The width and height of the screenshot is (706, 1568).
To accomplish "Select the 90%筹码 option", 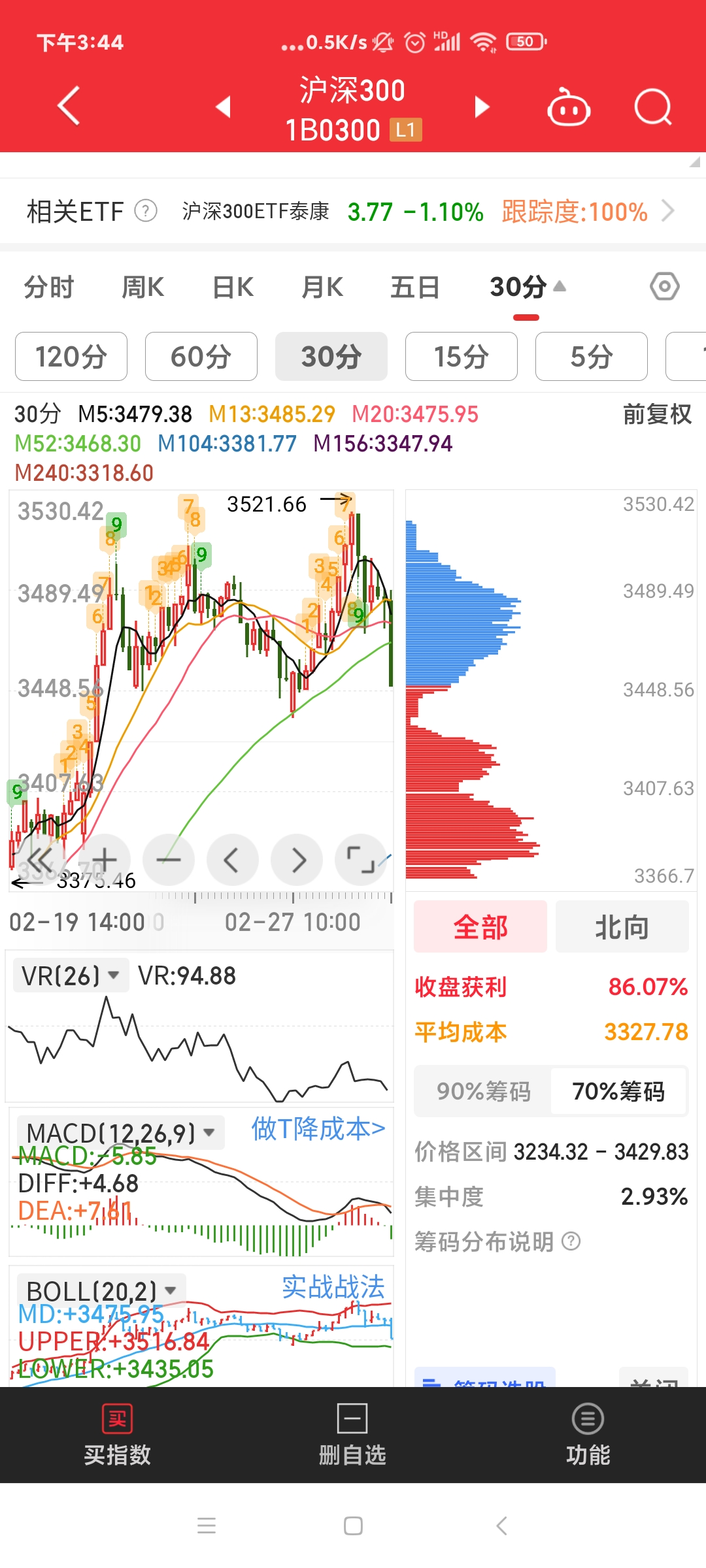I will (x=484, y=1091).
